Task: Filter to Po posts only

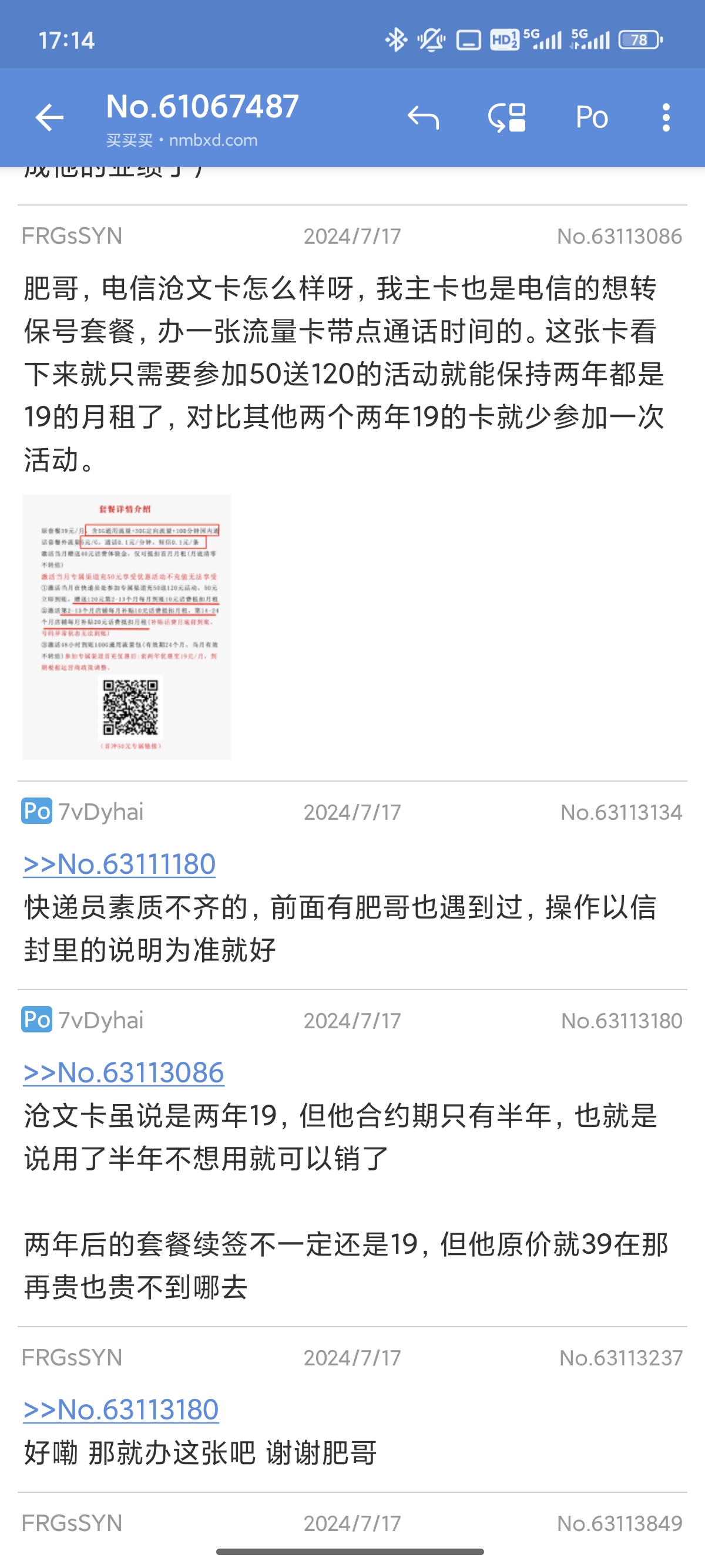Action: pos(592,117)
